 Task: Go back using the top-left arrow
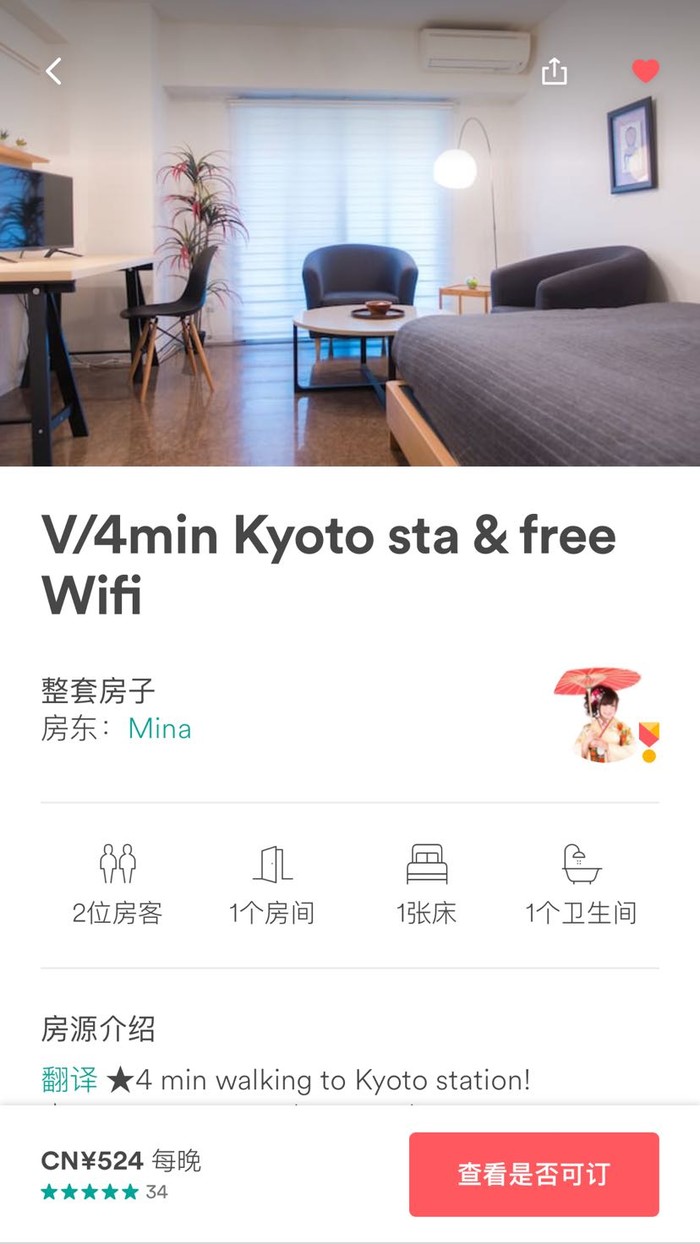tap(54, 71)
